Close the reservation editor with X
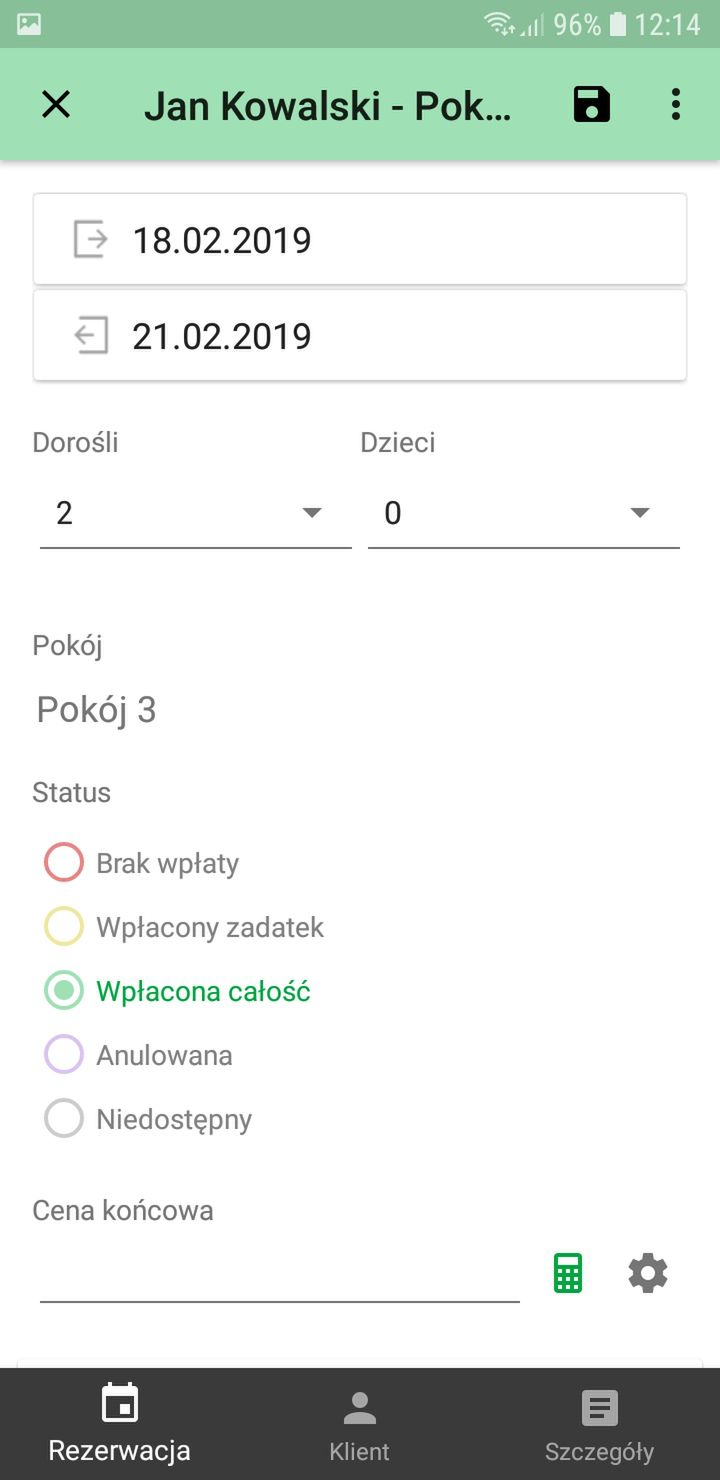Screen dimensions: 720x1480 (x=56, y=104)
